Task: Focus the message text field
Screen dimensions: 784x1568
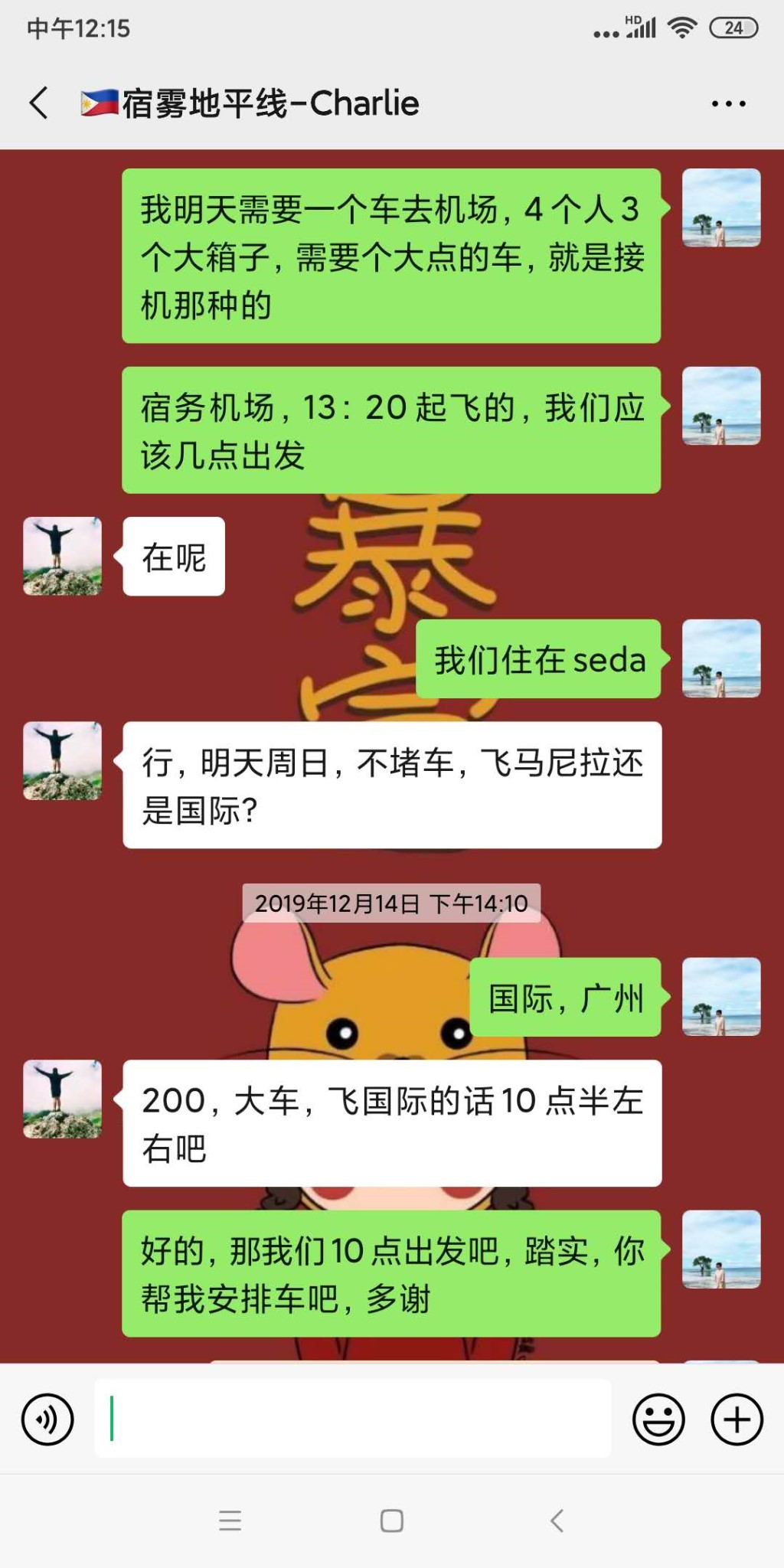Action: tap(352, 1419)
